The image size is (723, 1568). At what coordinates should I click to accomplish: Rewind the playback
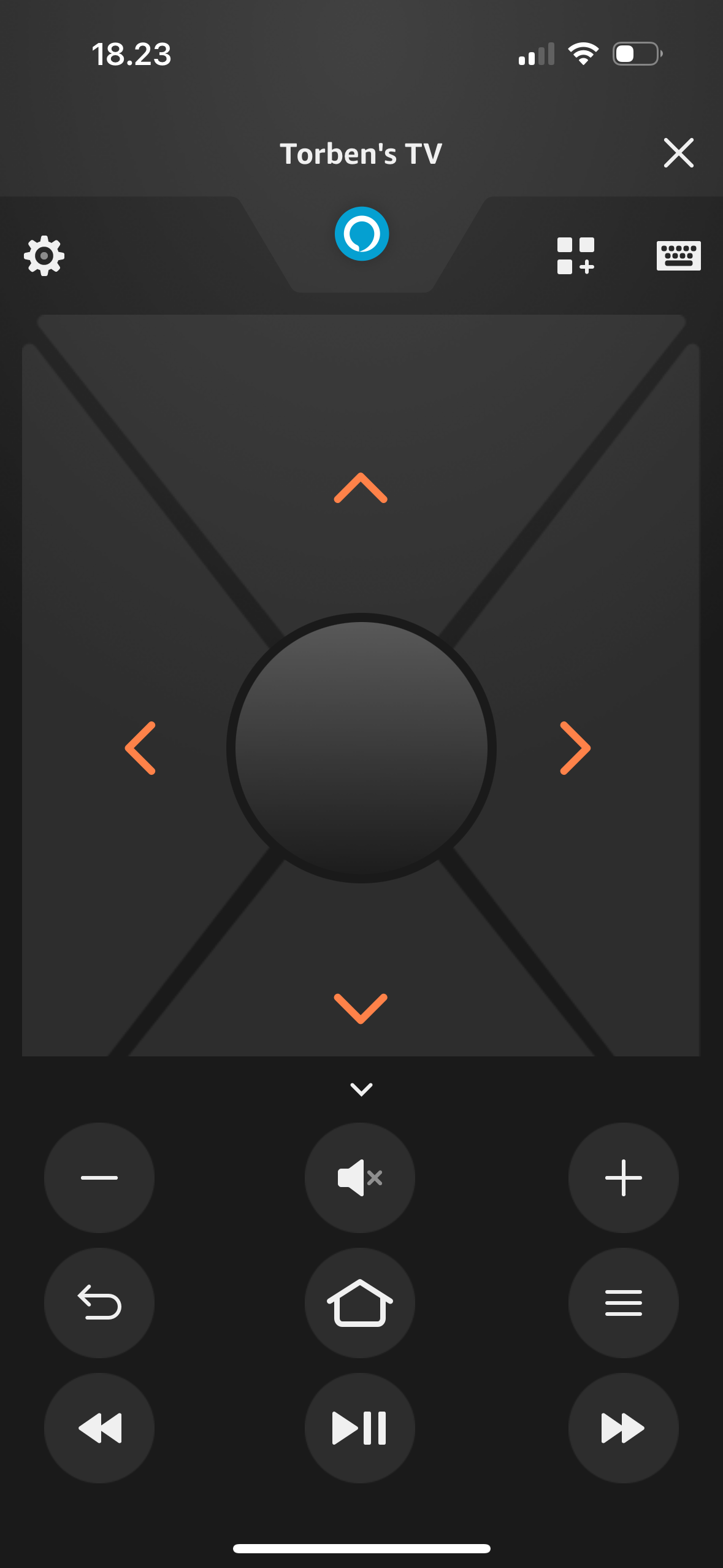pyautogui.click(x=99, y=1428)
